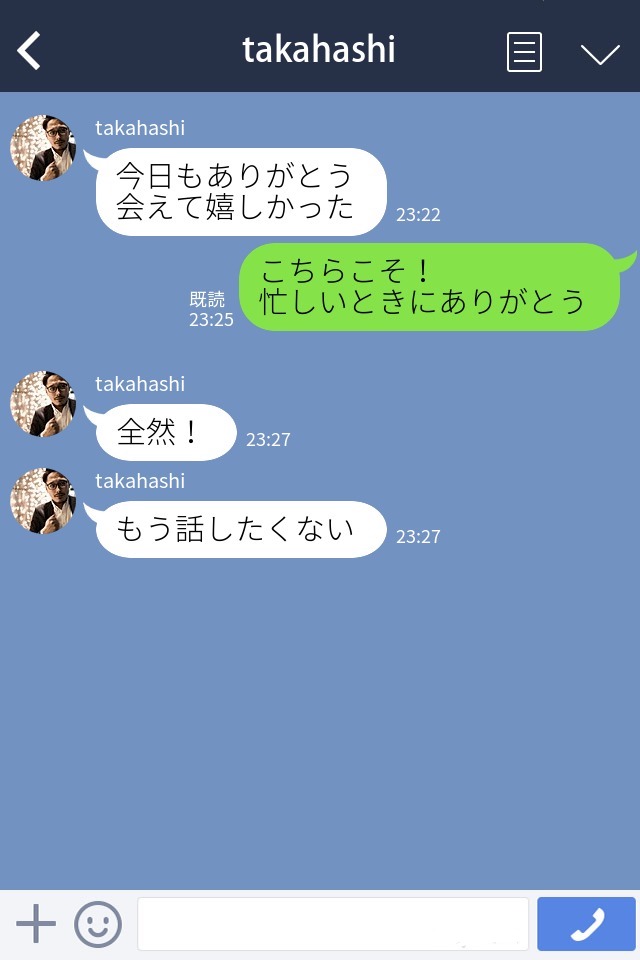Go back from the takahashi chat

click(x=30, y=50)
